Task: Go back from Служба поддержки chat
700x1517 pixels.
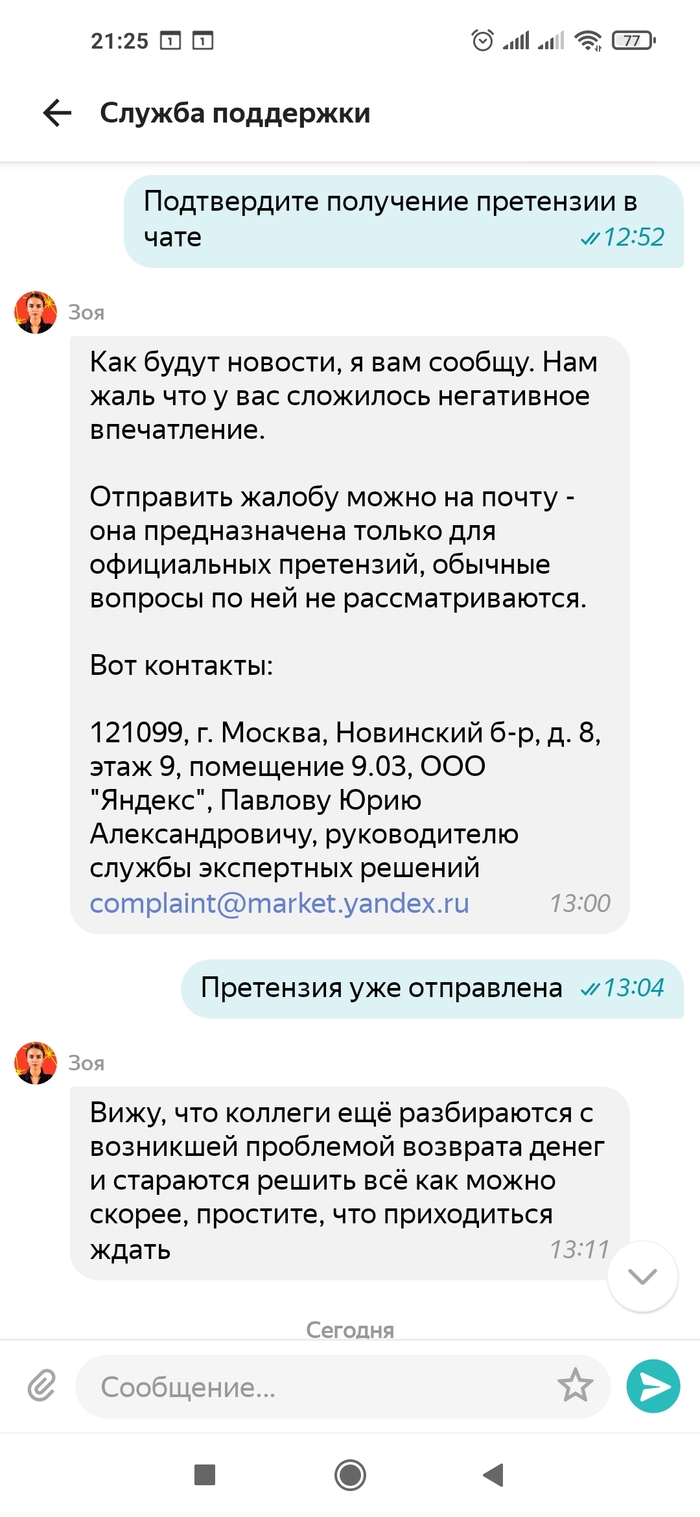Action: [57, 113]
